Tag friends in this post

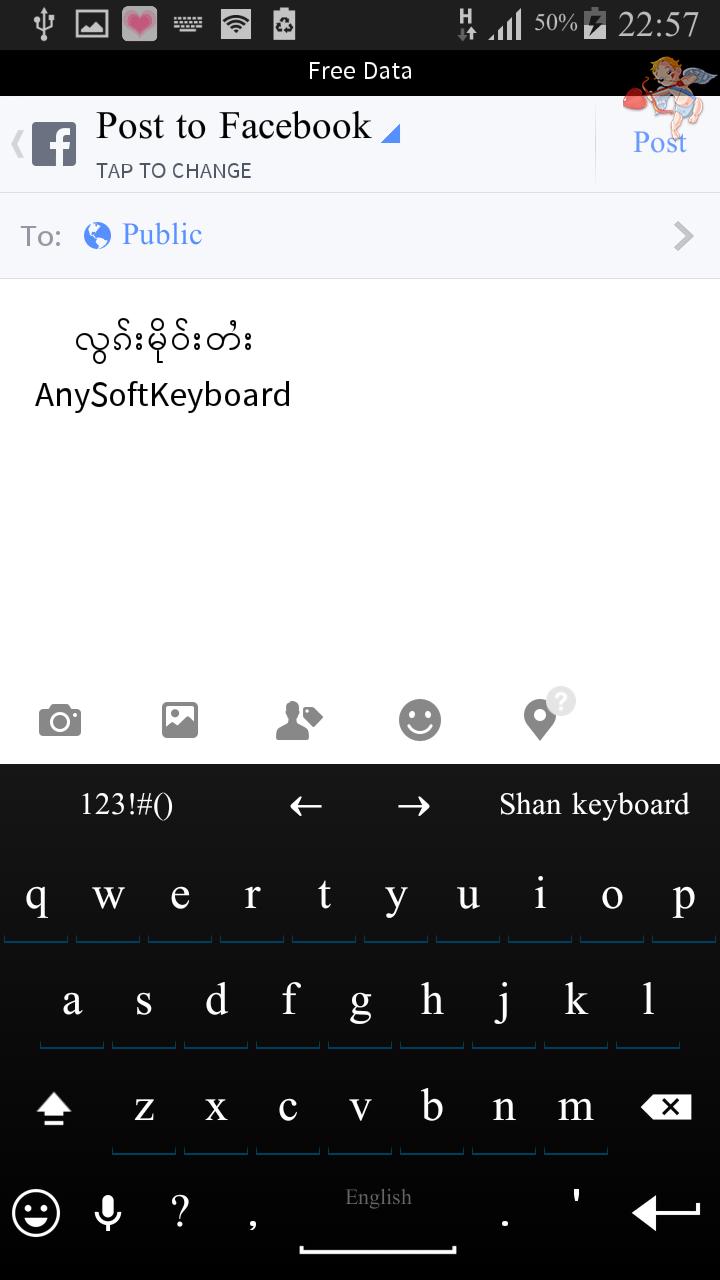click(x=298, y=720)
